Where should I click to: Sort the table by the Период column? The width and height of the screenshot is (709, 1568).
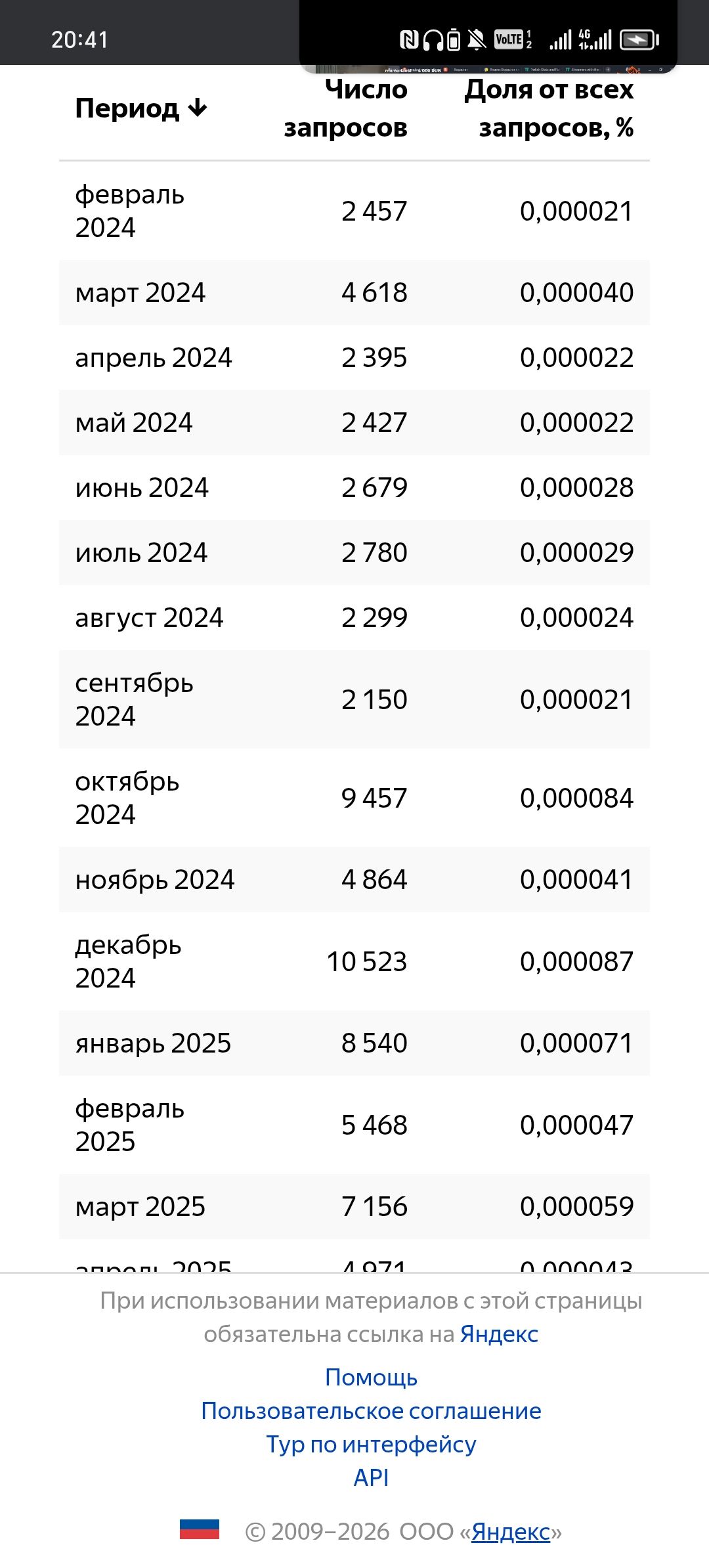click(x=140, y=108)
